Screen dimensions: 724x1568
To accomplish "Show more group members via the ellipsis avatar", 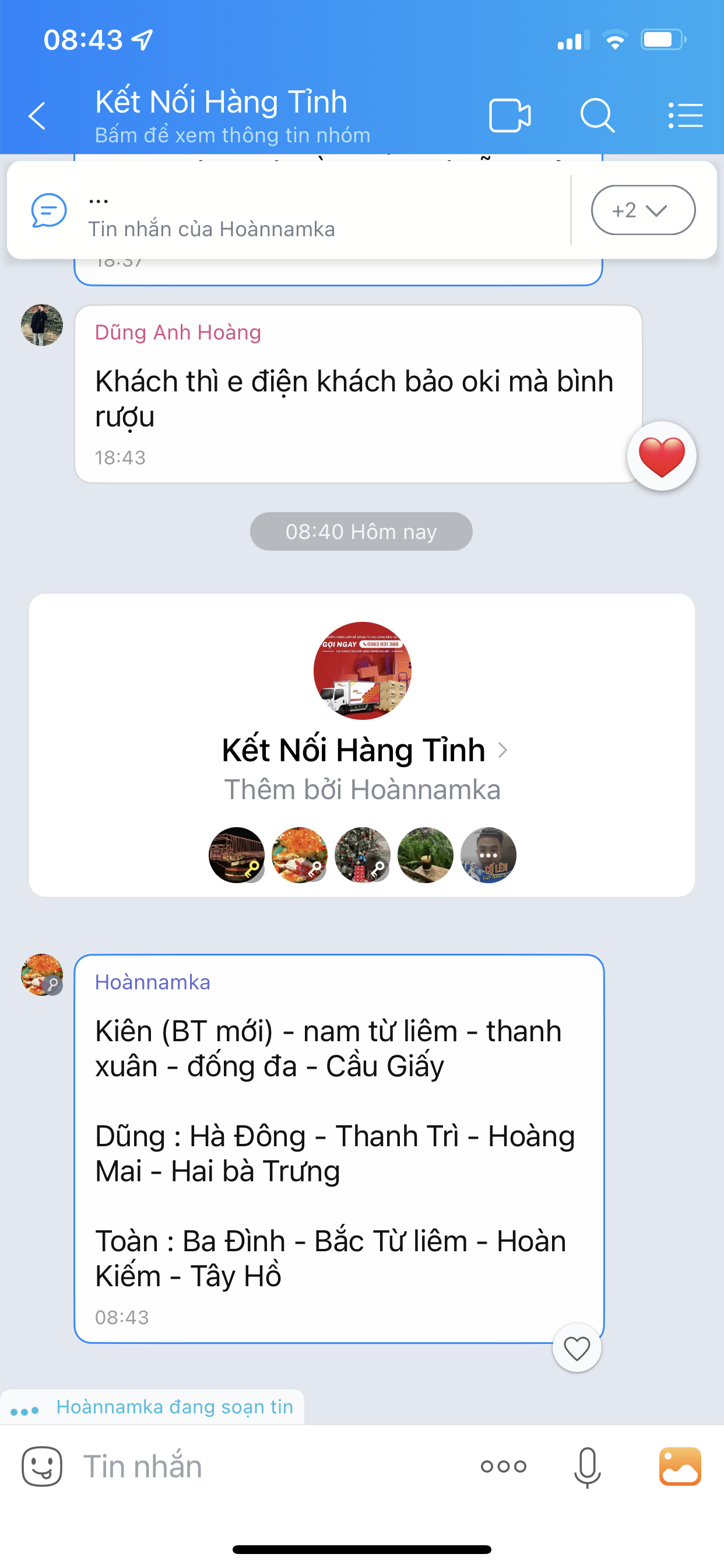I will click(x=488, y=855).
